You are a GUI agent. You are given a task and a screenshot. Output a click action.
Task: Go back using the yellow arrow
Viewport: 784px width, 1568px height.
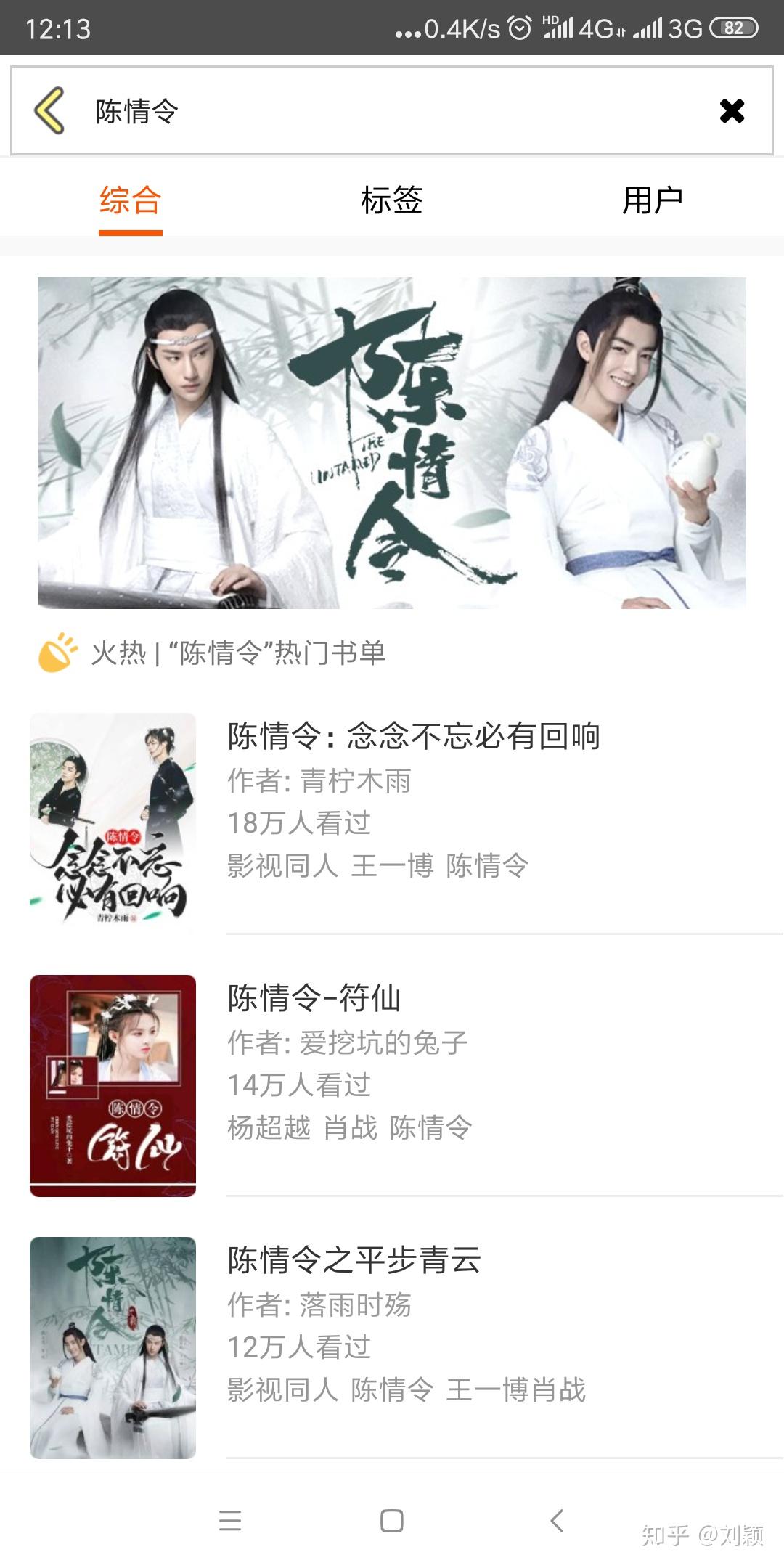pyautogui.click(x=49, y=110)
